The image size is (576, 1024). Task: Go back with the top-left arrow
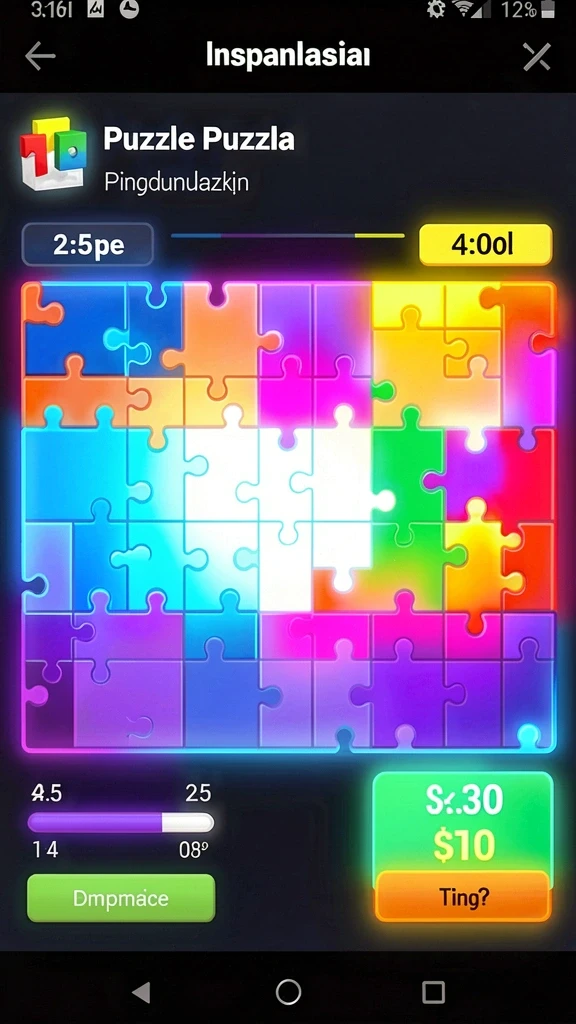40,57
